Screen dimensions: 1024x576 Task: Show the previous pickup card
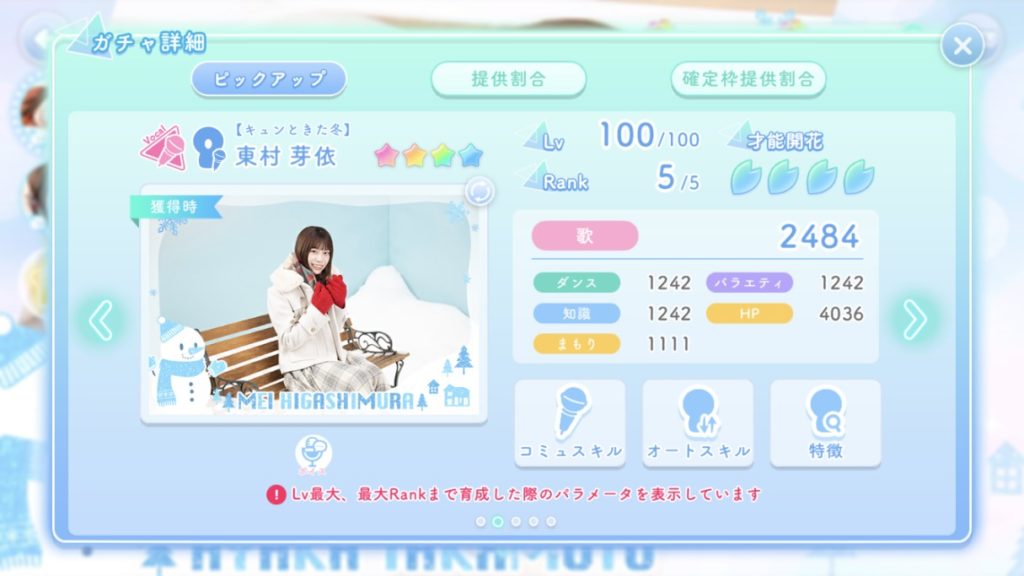tap(101, 320)
